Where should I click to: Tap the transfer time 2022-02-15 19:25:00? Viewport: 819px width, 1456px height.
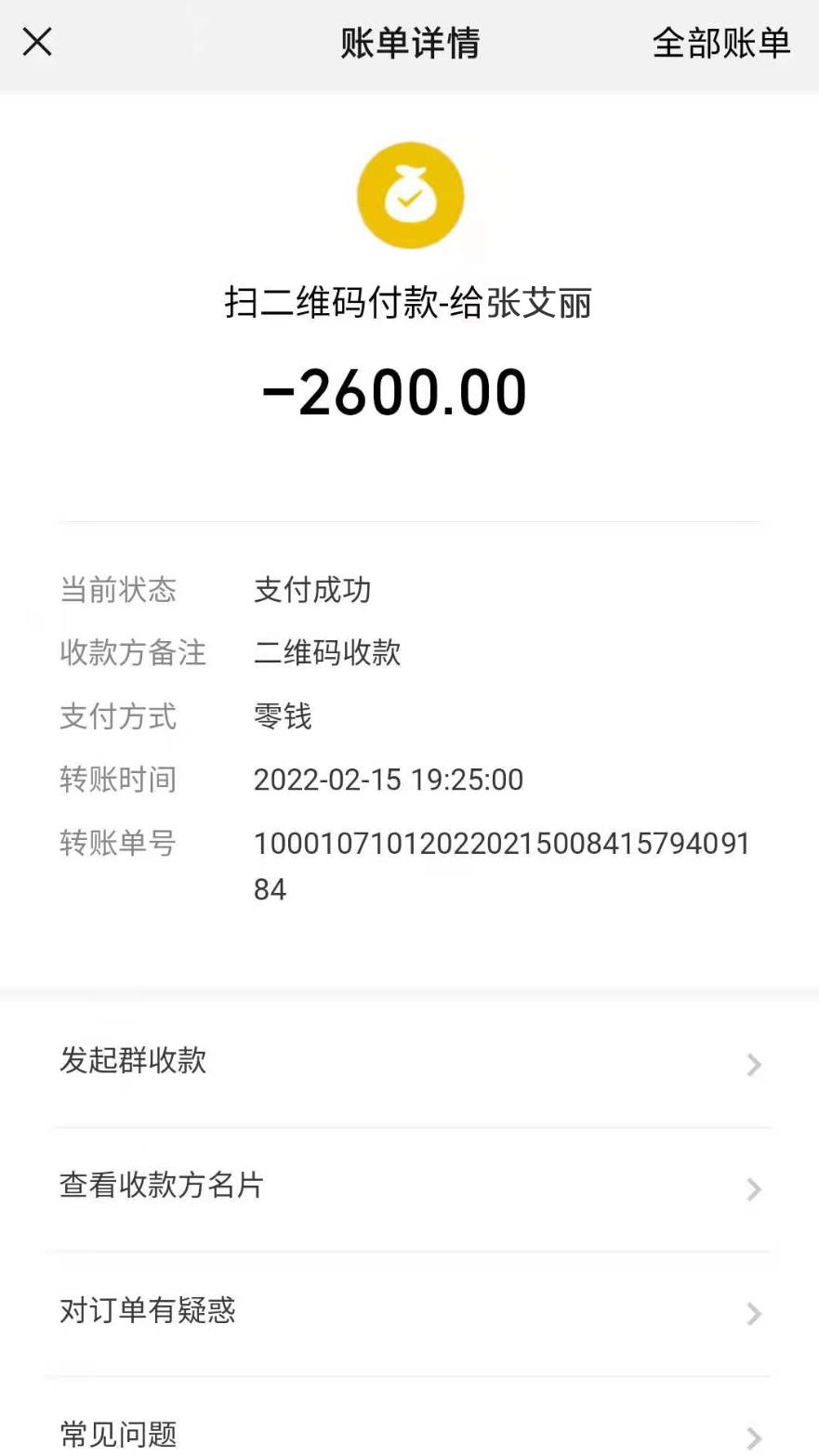pyautogui.click(x=390, y=780)
